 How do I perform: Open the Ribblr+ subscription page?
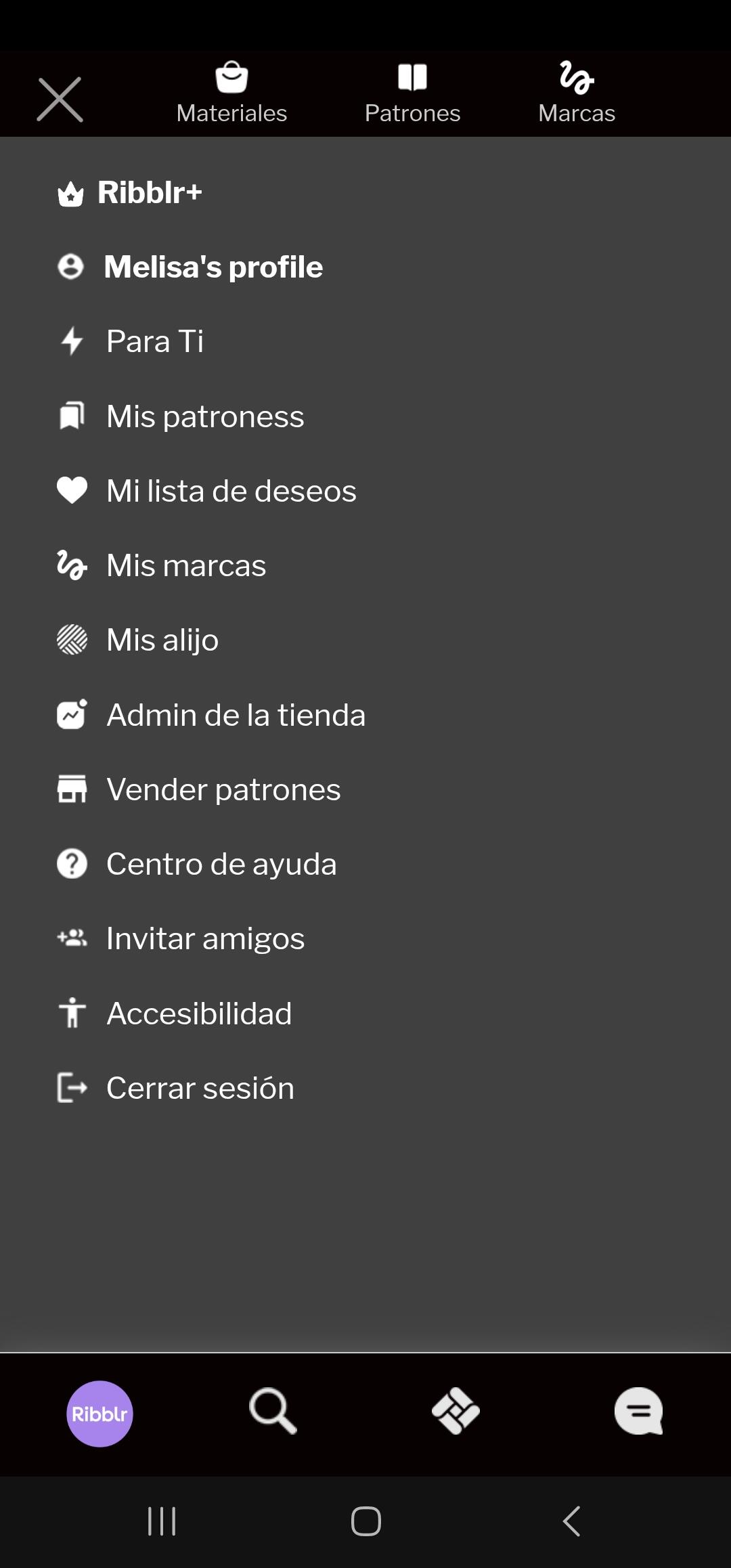click(x=149, y=193)
